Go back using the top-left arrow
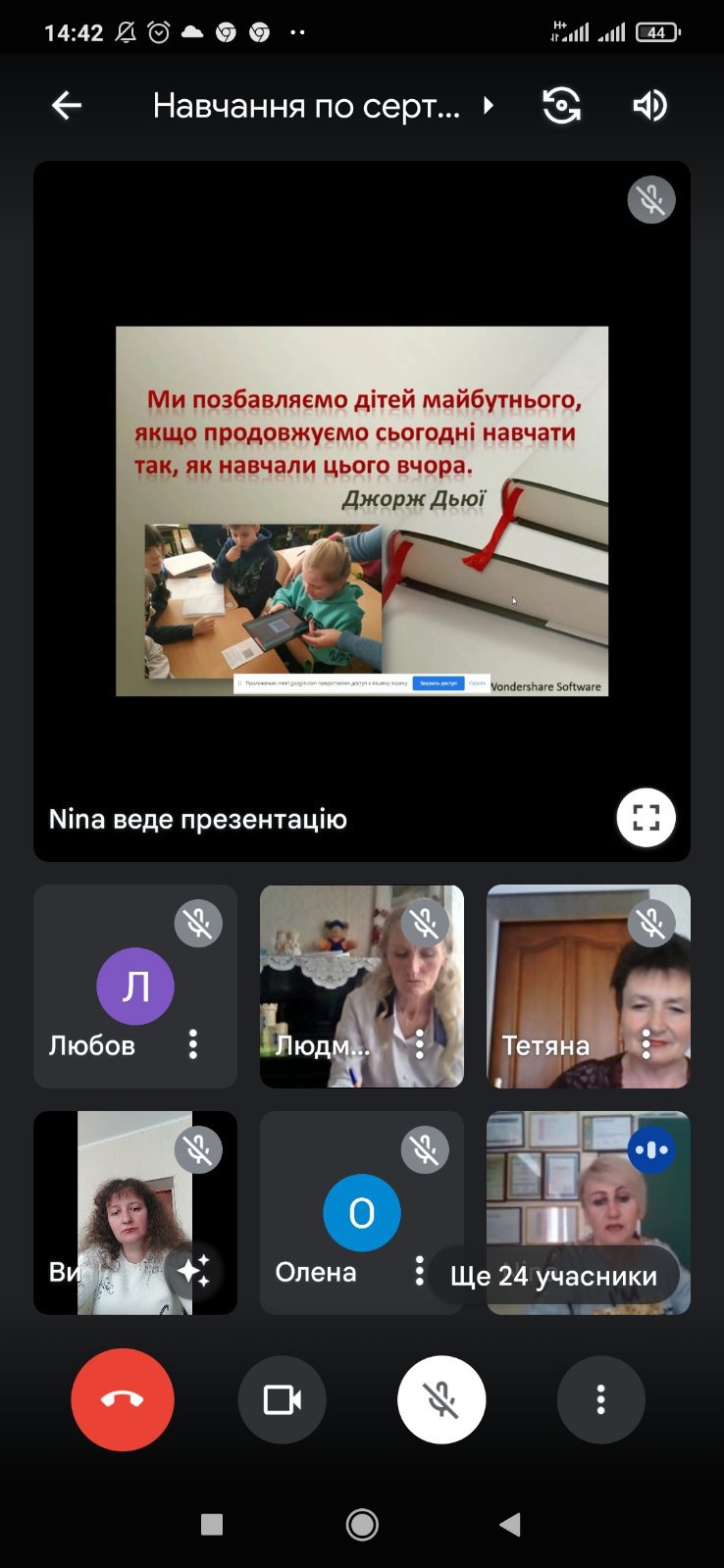Viewport: 724px width, 1568px height. pyautogui.click(x=67, y=106)
